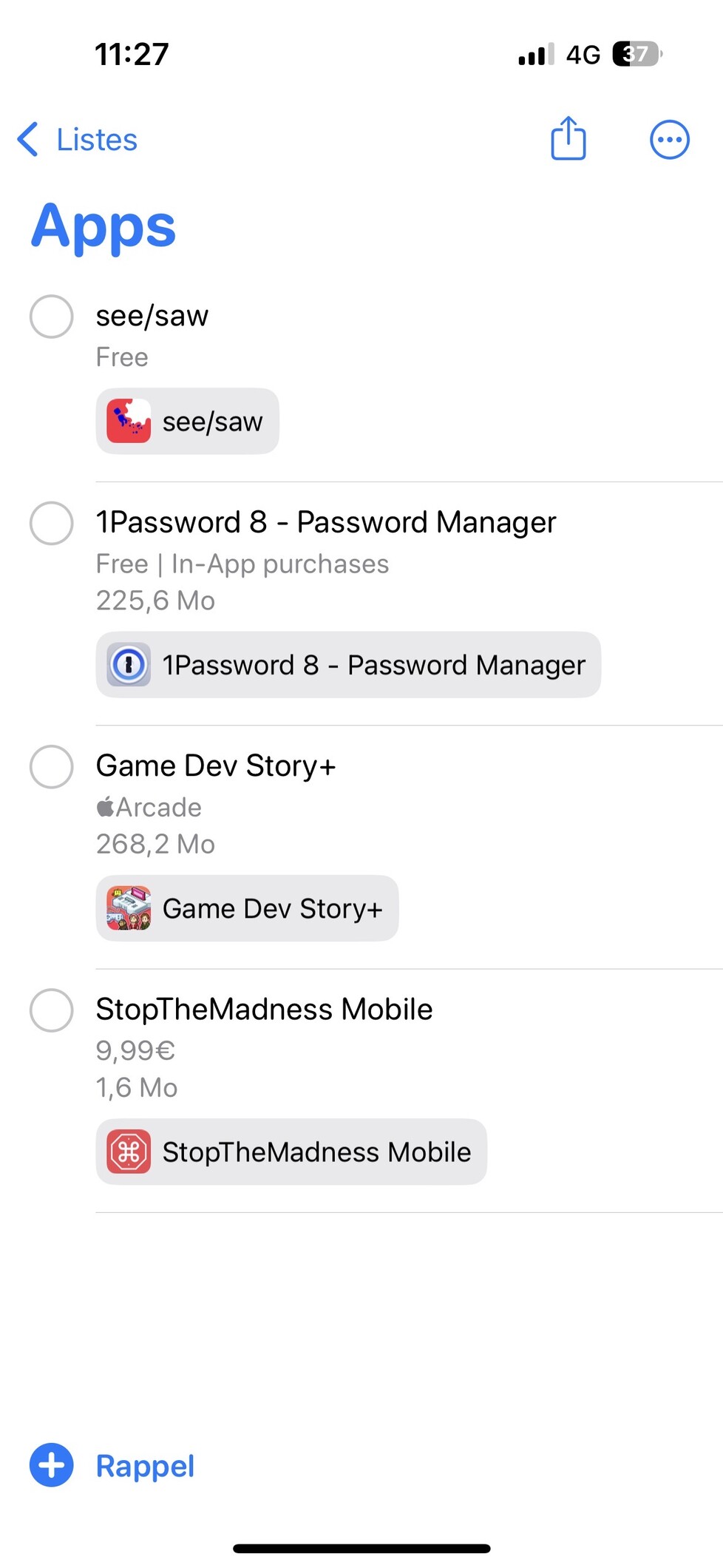This screenshot has height=1568, width=723.
Task: Open the see/saw app link chip
Action: 187,421
